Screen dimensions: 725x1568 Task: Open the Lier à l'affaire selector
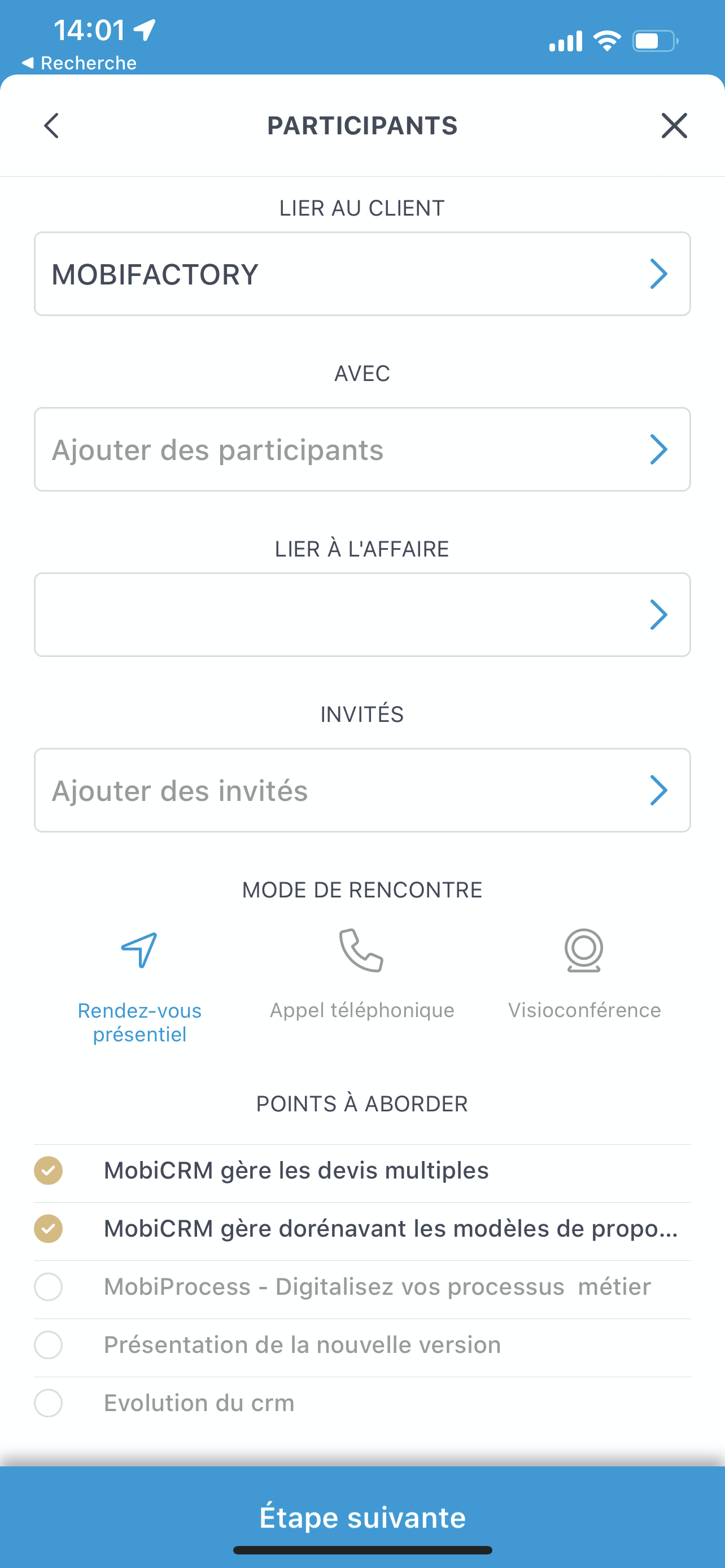[x=362, y=614]
